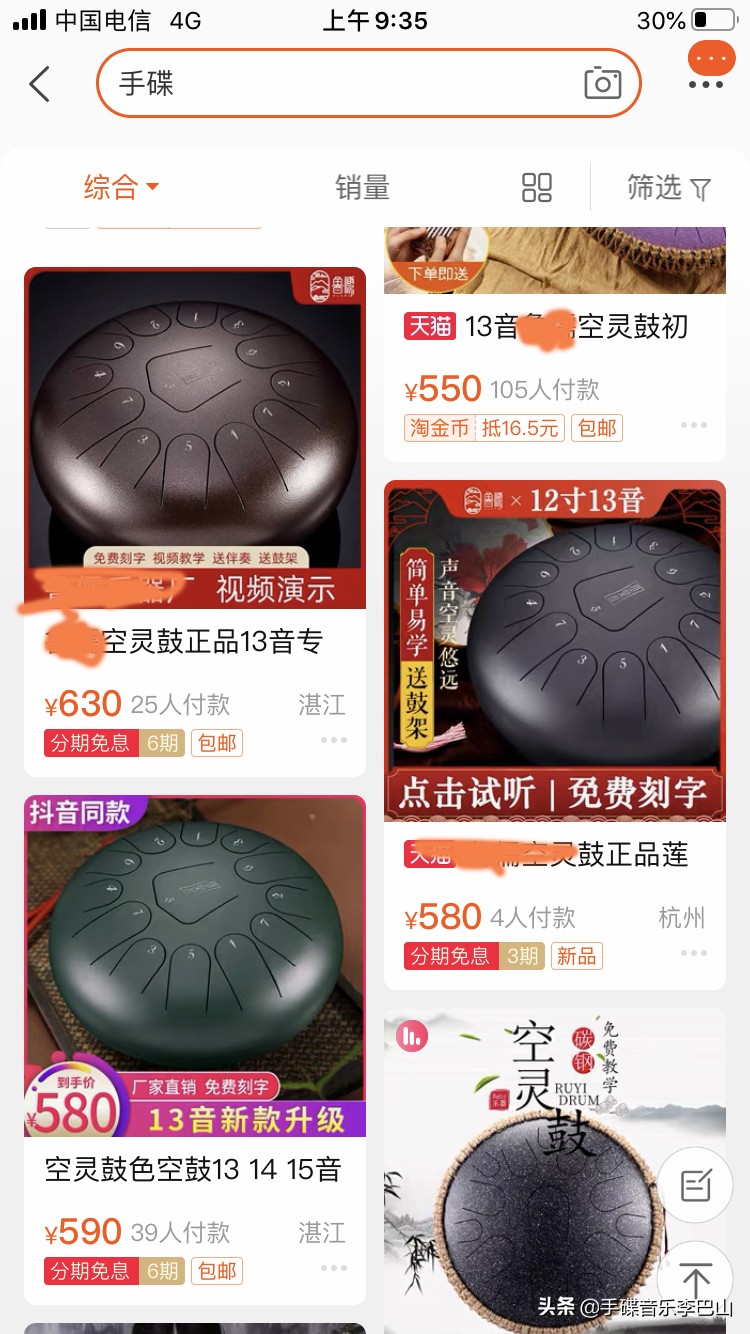The width and height of the screenshot is (750, 1334).
Task: Tap the floating feedback pencil icon
Action: click(x=696, y=1185)
